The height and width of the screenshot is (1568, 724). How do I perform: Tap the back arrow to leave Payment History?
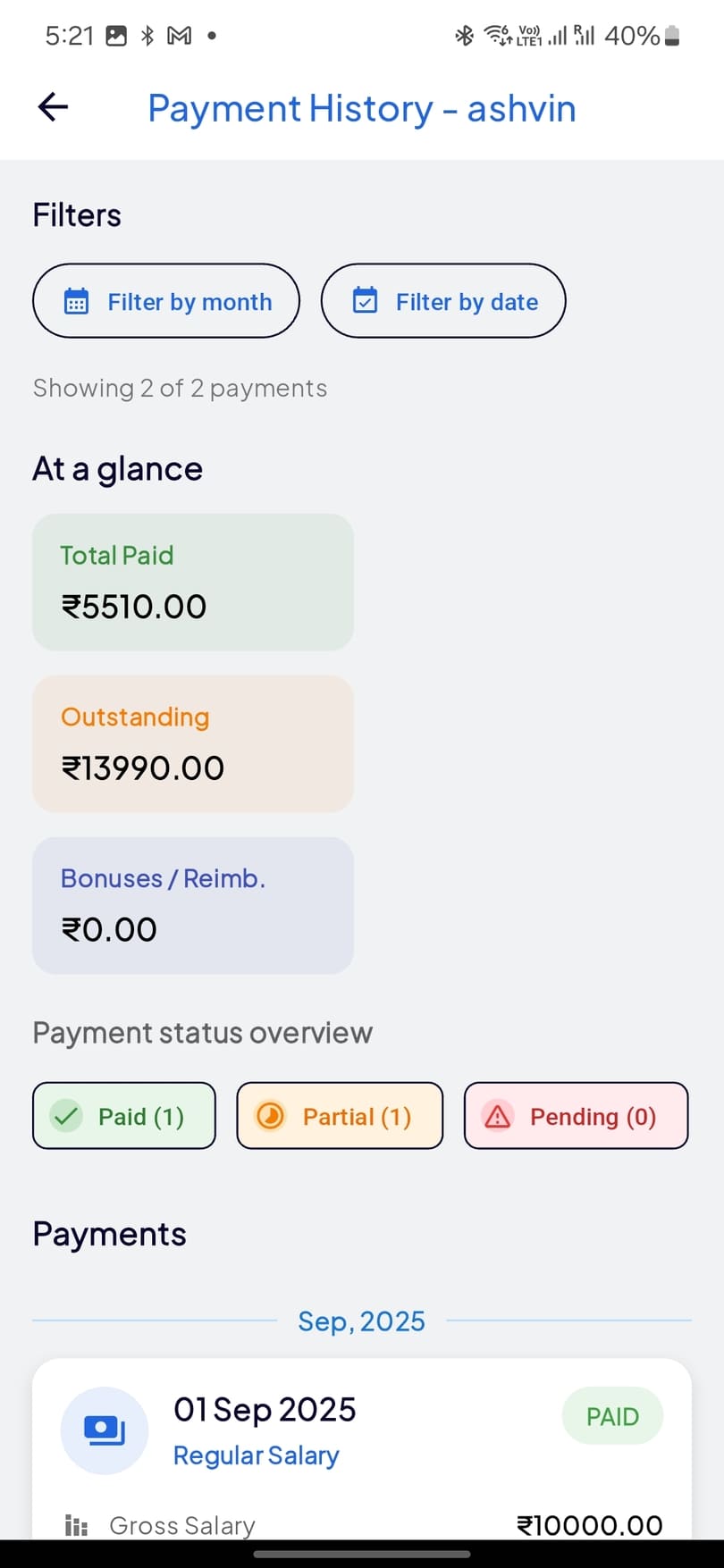tap(52, 106)
